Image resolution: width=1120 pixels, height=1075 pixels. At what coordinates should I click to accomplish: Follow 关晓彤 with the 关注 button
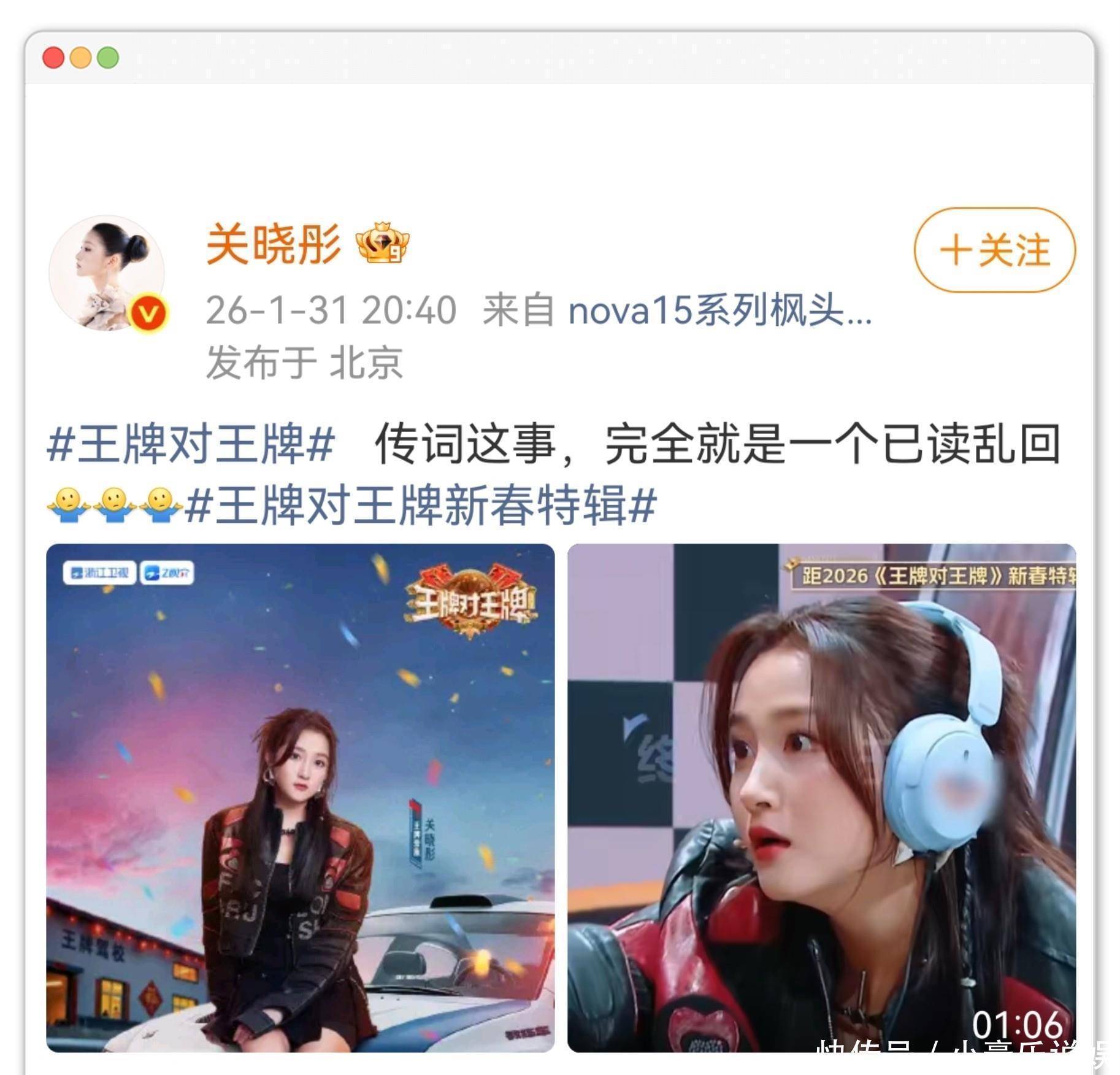click(994, 250)
